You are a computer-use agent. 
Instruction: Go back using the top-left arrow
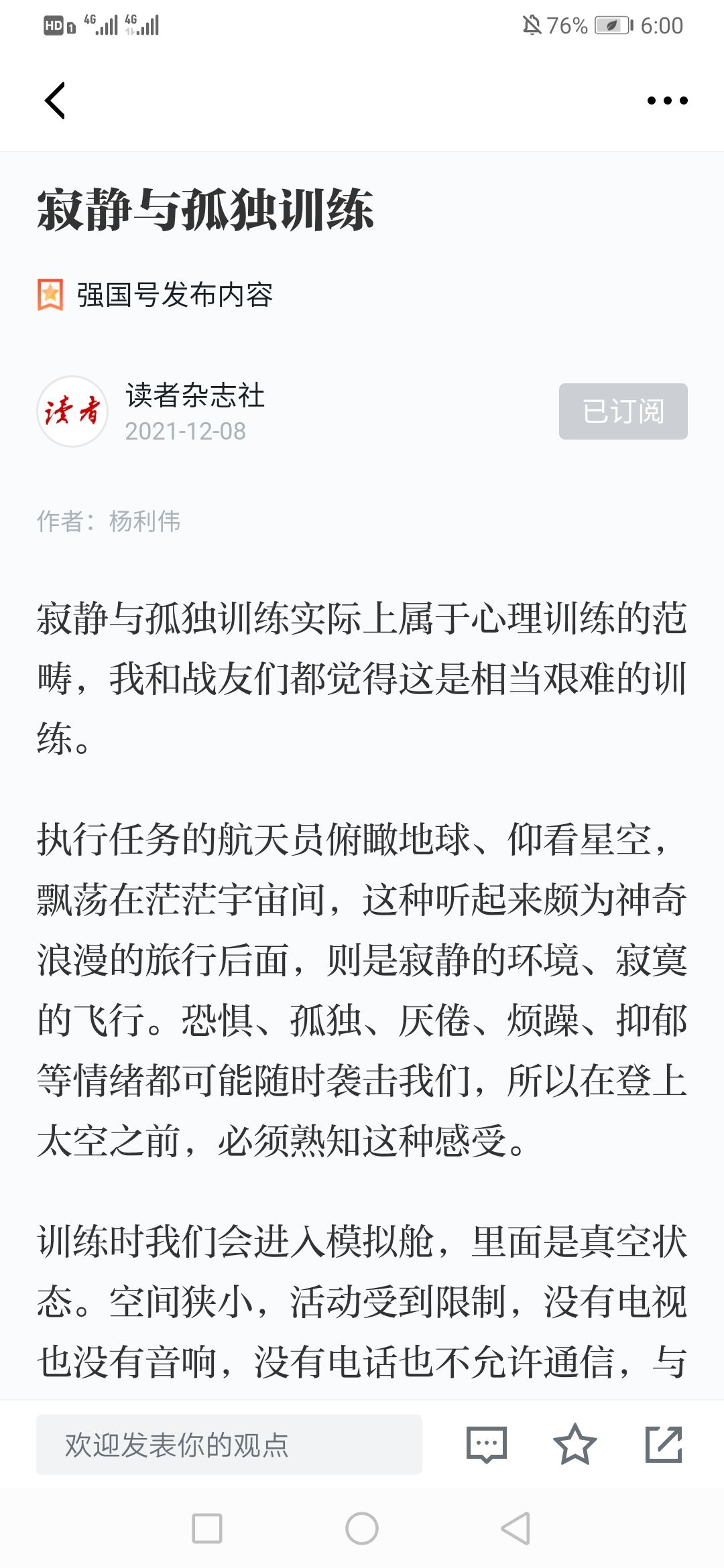pyautogui.click(x=55, y=101)
